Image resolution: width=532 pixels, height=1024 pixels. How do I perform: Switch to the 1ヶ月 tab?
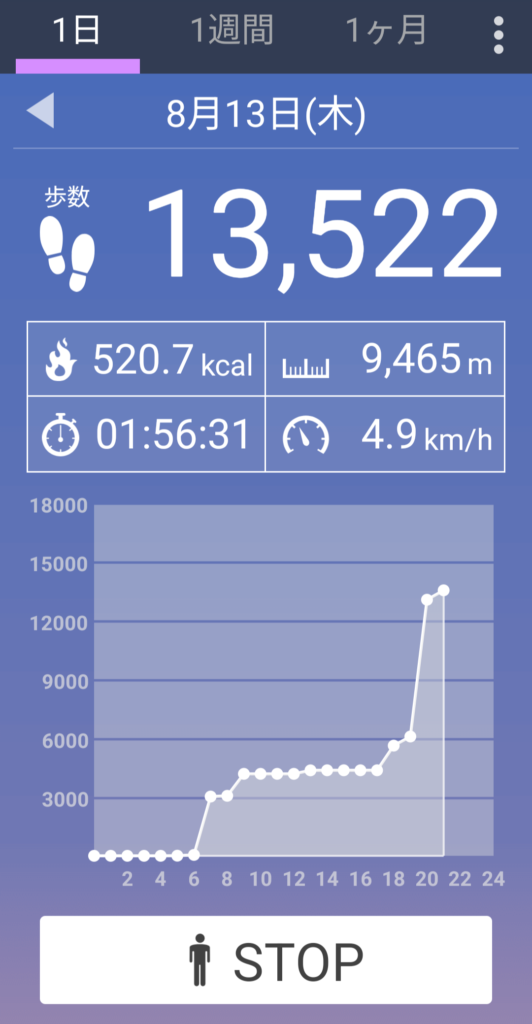coord(386,31)
